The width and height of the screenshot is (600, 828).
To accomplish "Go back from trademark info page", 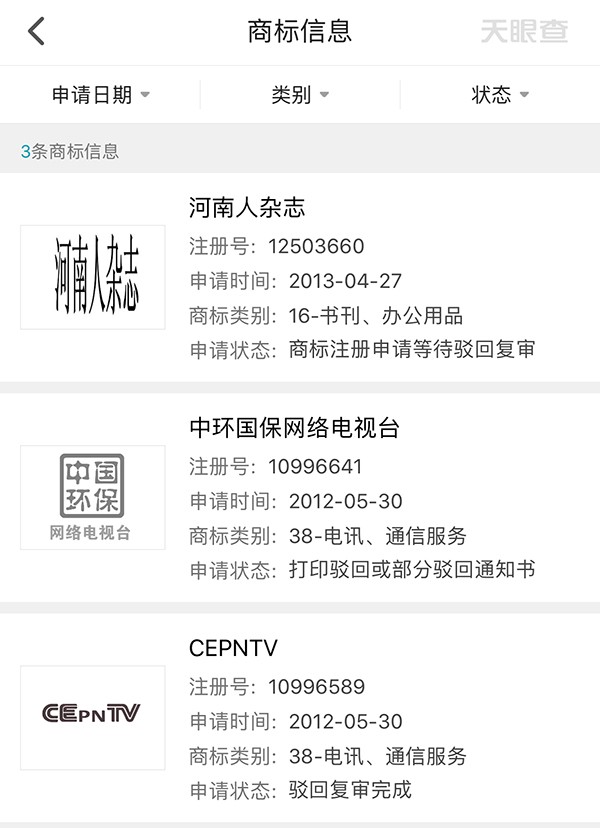I will click(x=36, y=32).
